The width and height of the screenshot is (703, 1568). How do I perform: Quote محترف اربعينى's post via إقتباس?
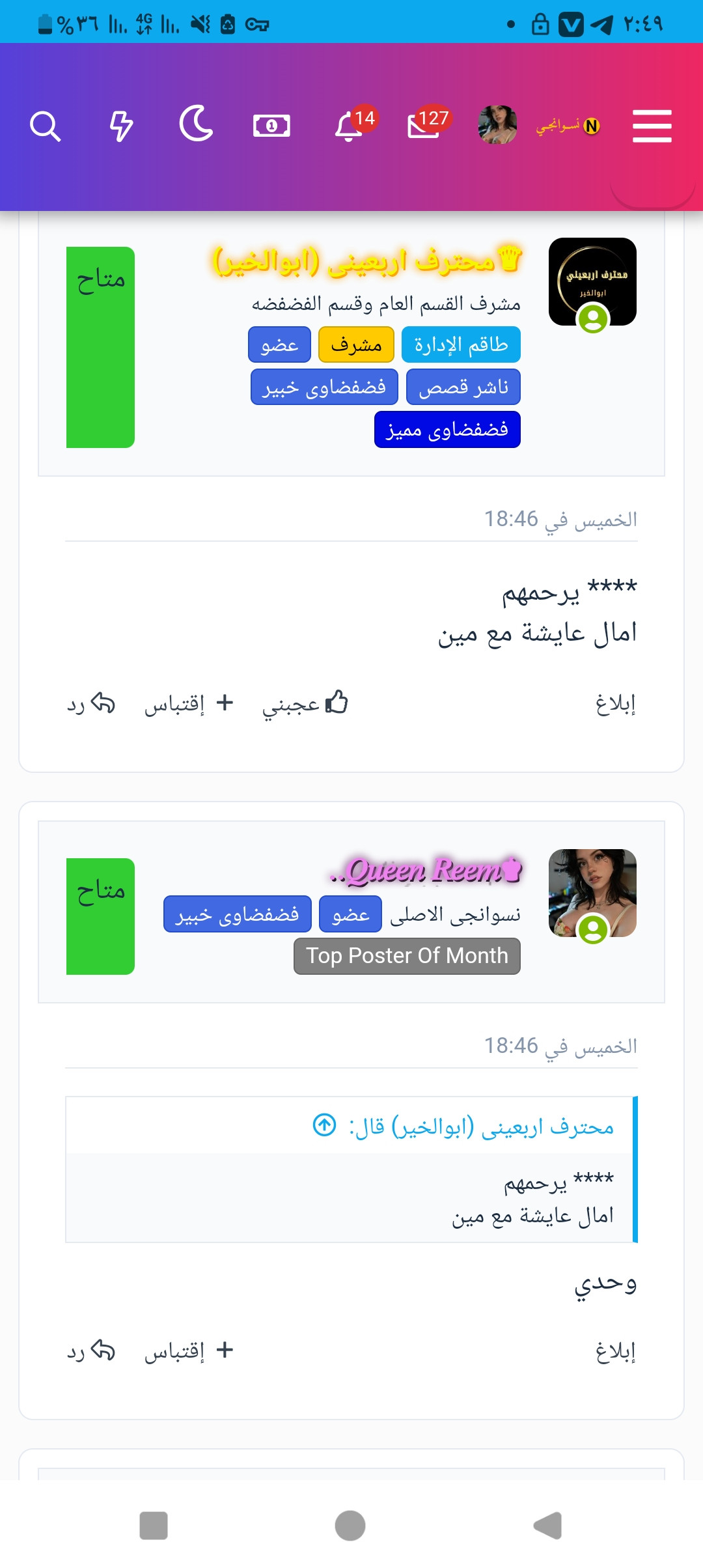pyautogui.click(x=189, y=703)
